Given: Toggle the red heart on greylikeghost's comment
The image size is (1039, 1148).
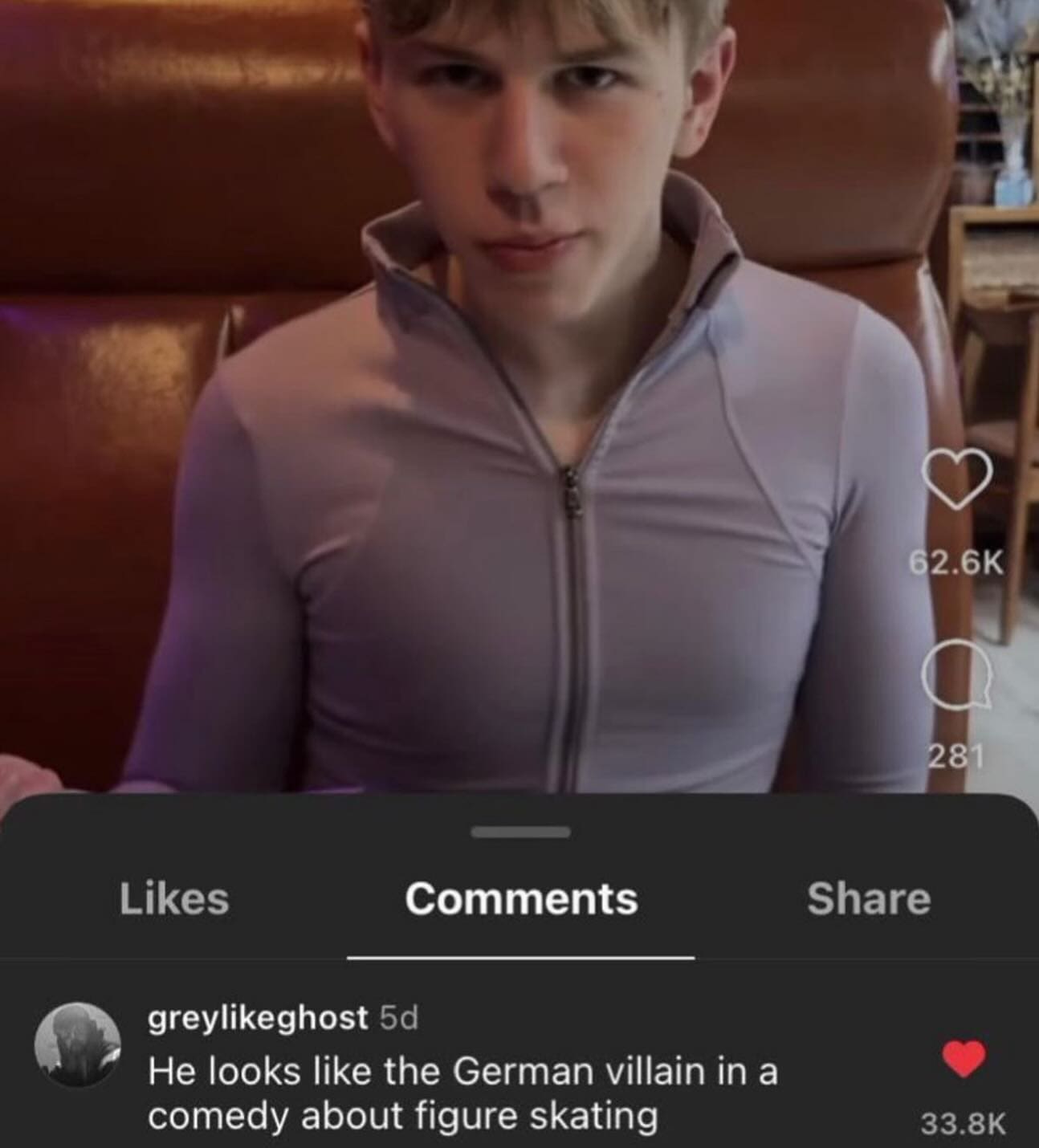Looking at the screenshot, I should click(963, 1058).
